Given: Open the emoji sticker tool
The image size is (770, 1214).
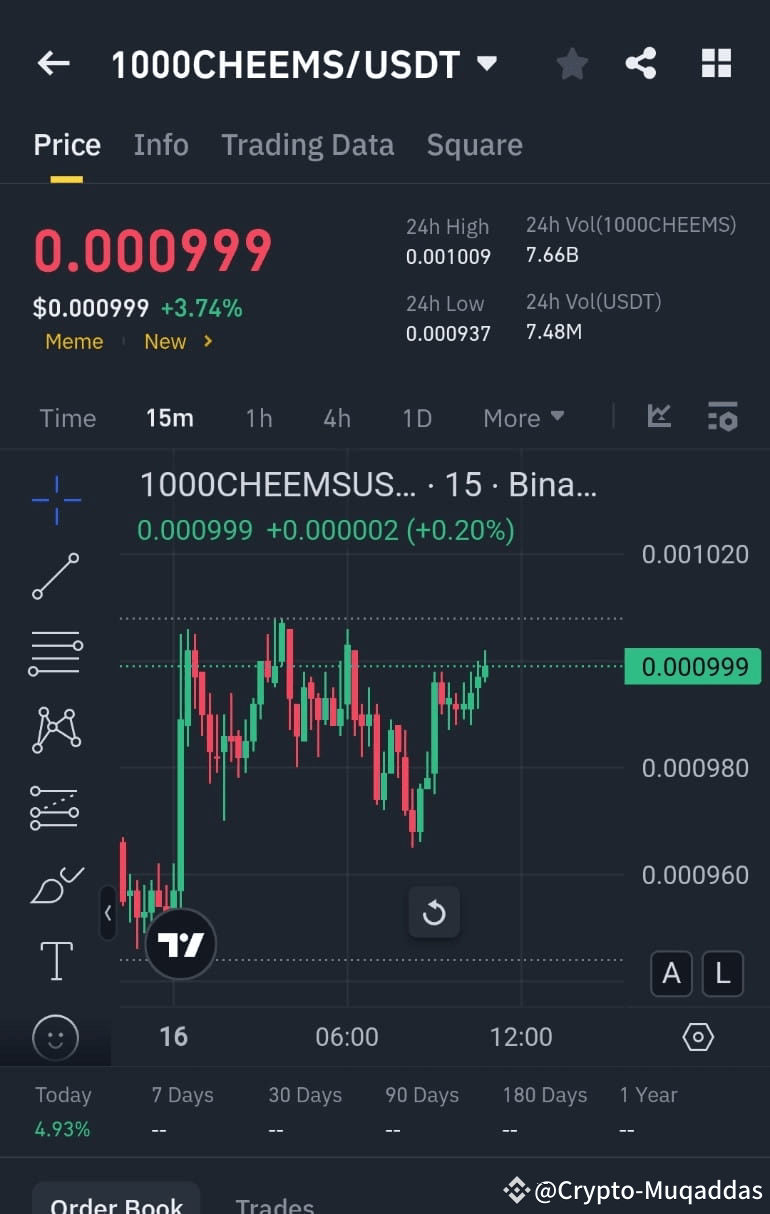Looking at the screenshot, I should [55, 1038].
